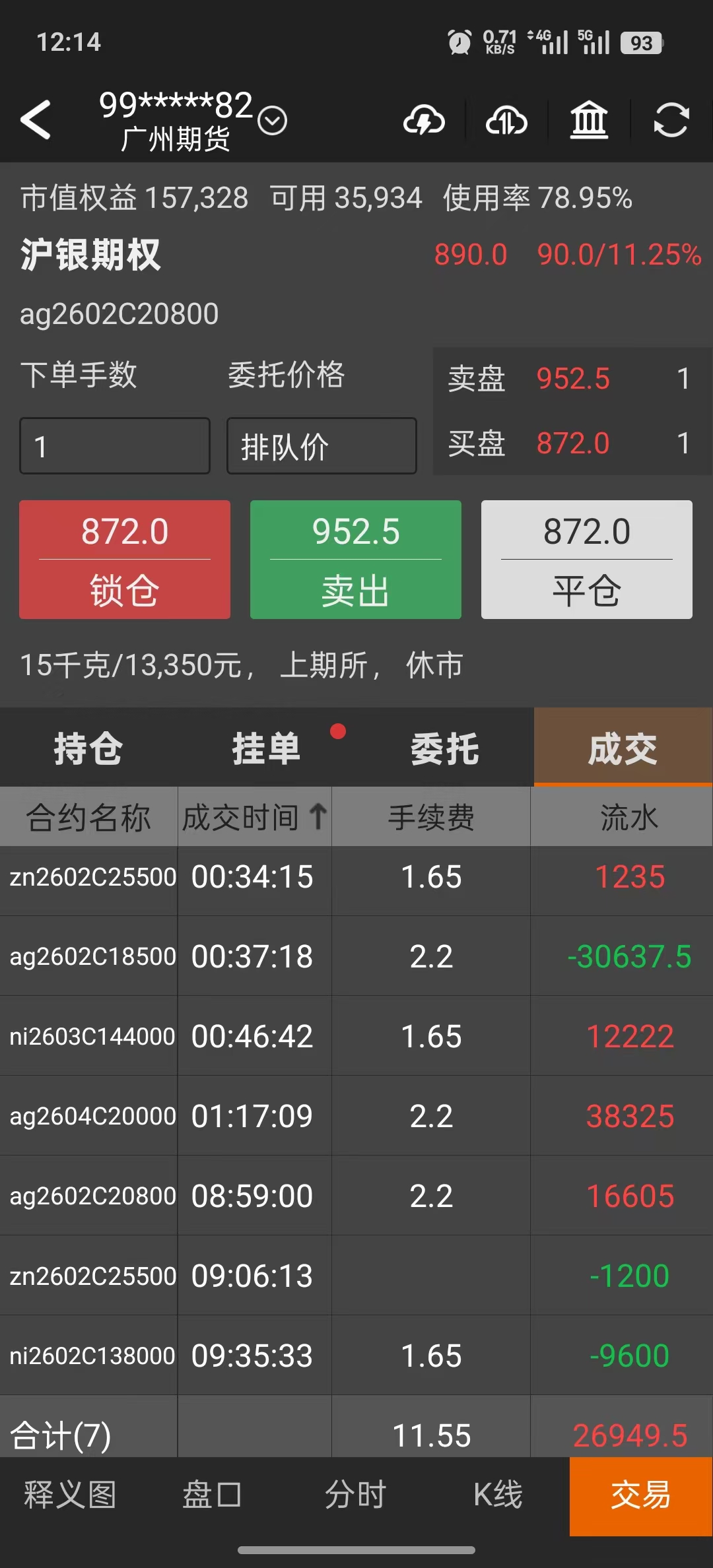Switch to the 委托 tab

[x=445, y=748]
